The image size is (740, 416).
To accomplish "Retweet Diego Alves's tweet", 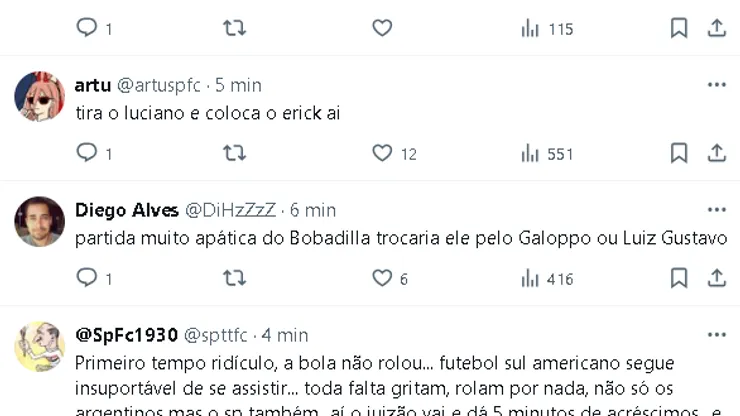I will tap(234, 278).
